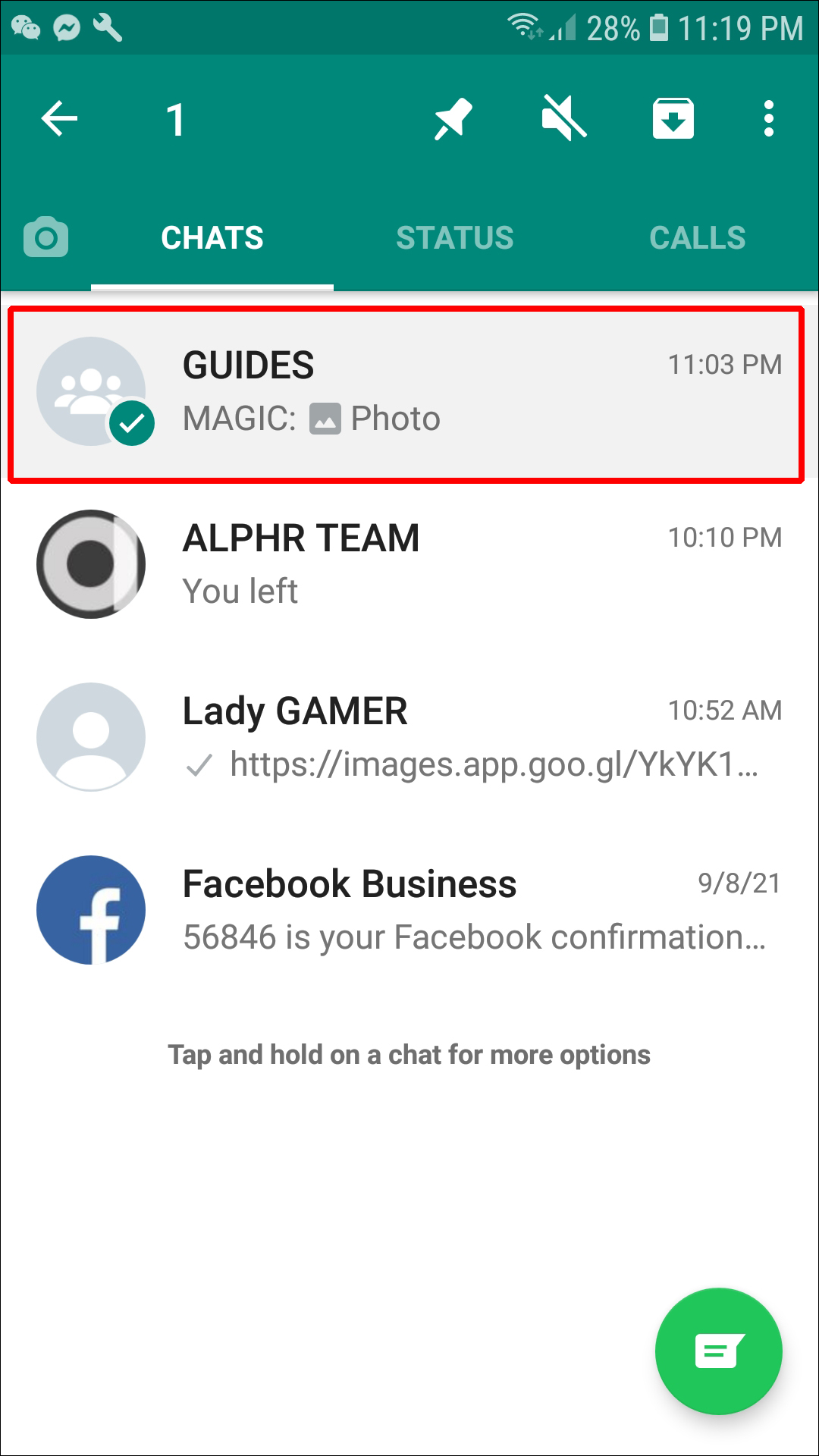This screenshot has width=819, height=1456.
Task: Open the camera tab
Action: tap(46, 238)
